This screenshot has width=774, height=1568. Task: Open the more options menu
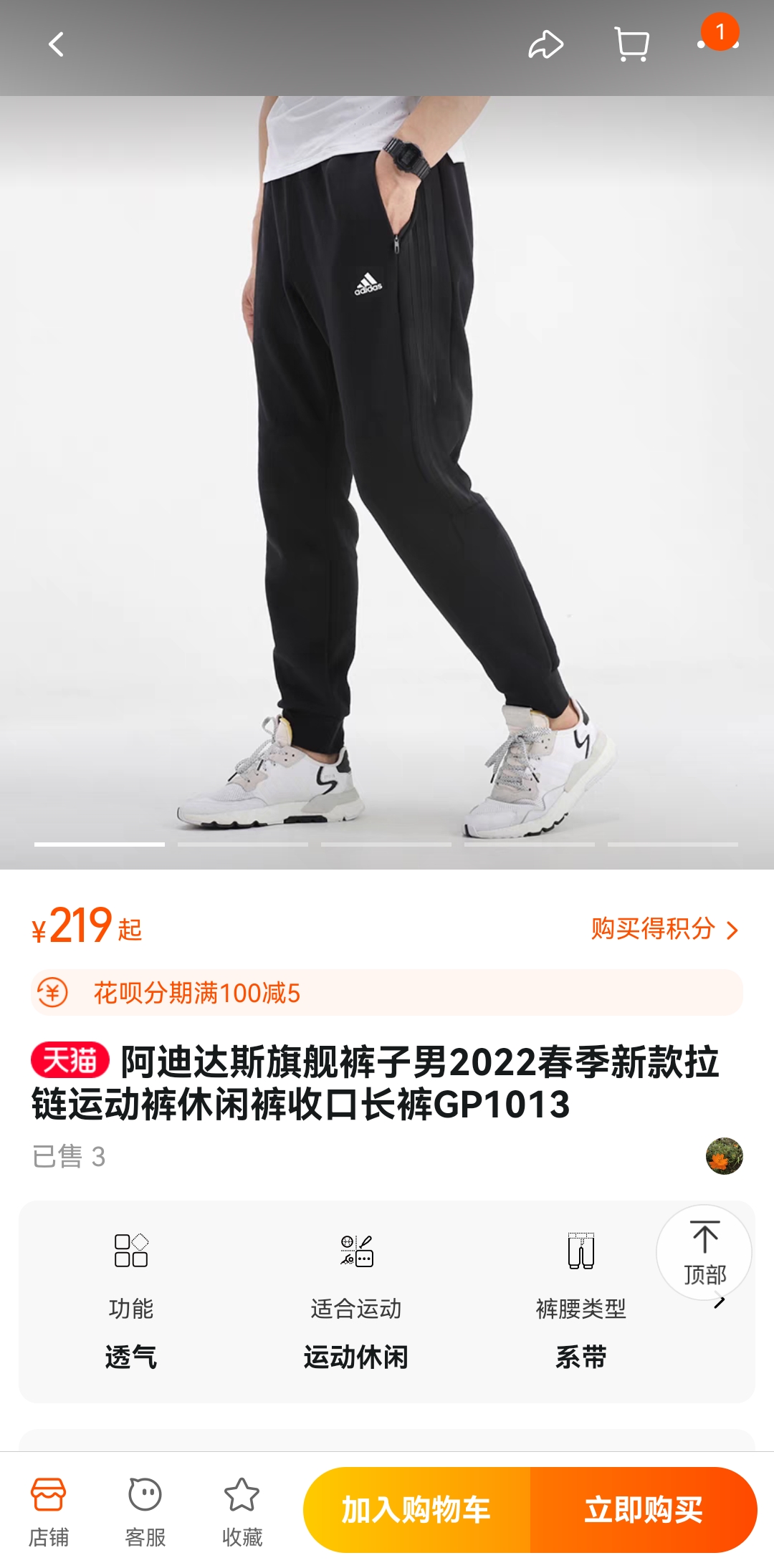719,44
